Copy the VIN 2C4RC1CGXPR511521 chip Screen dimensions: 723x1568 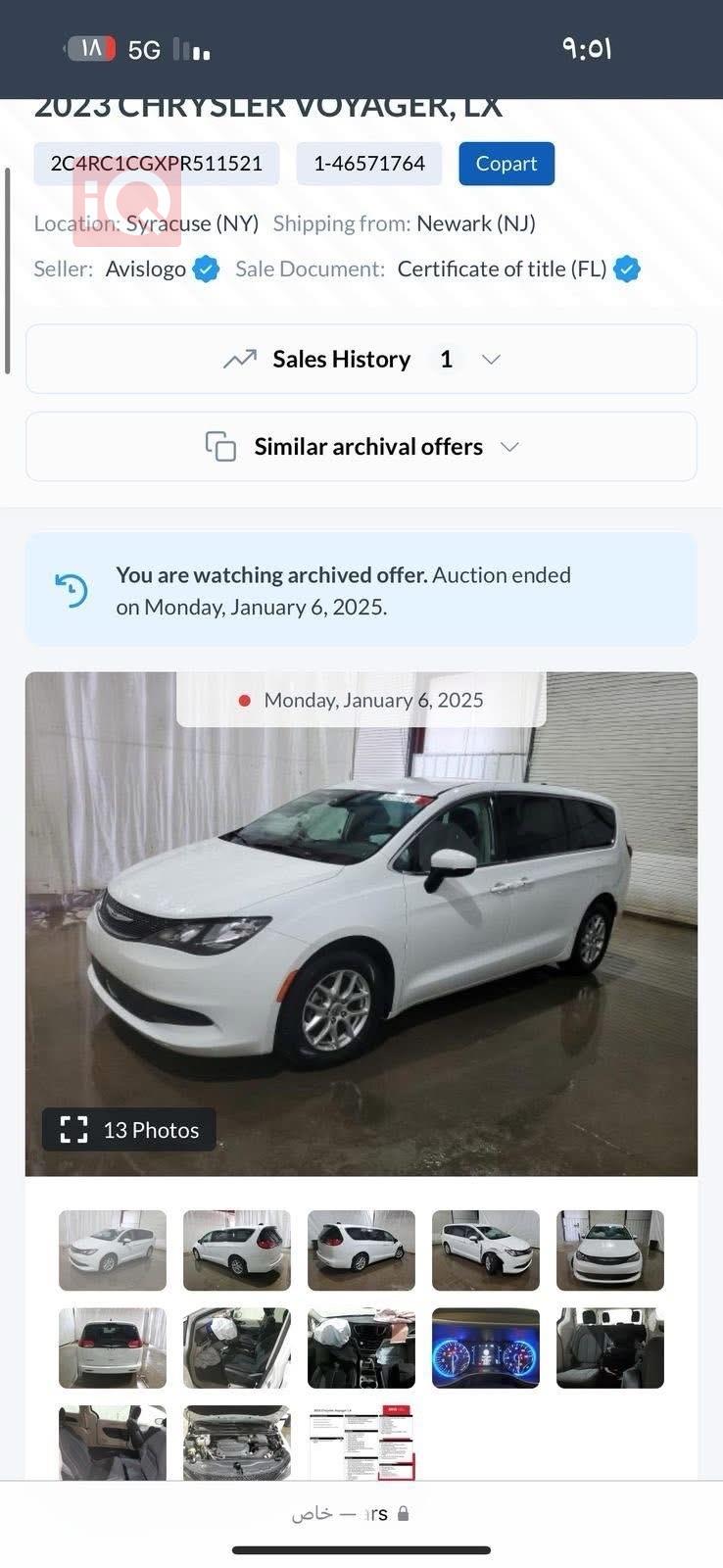[157, 164]
